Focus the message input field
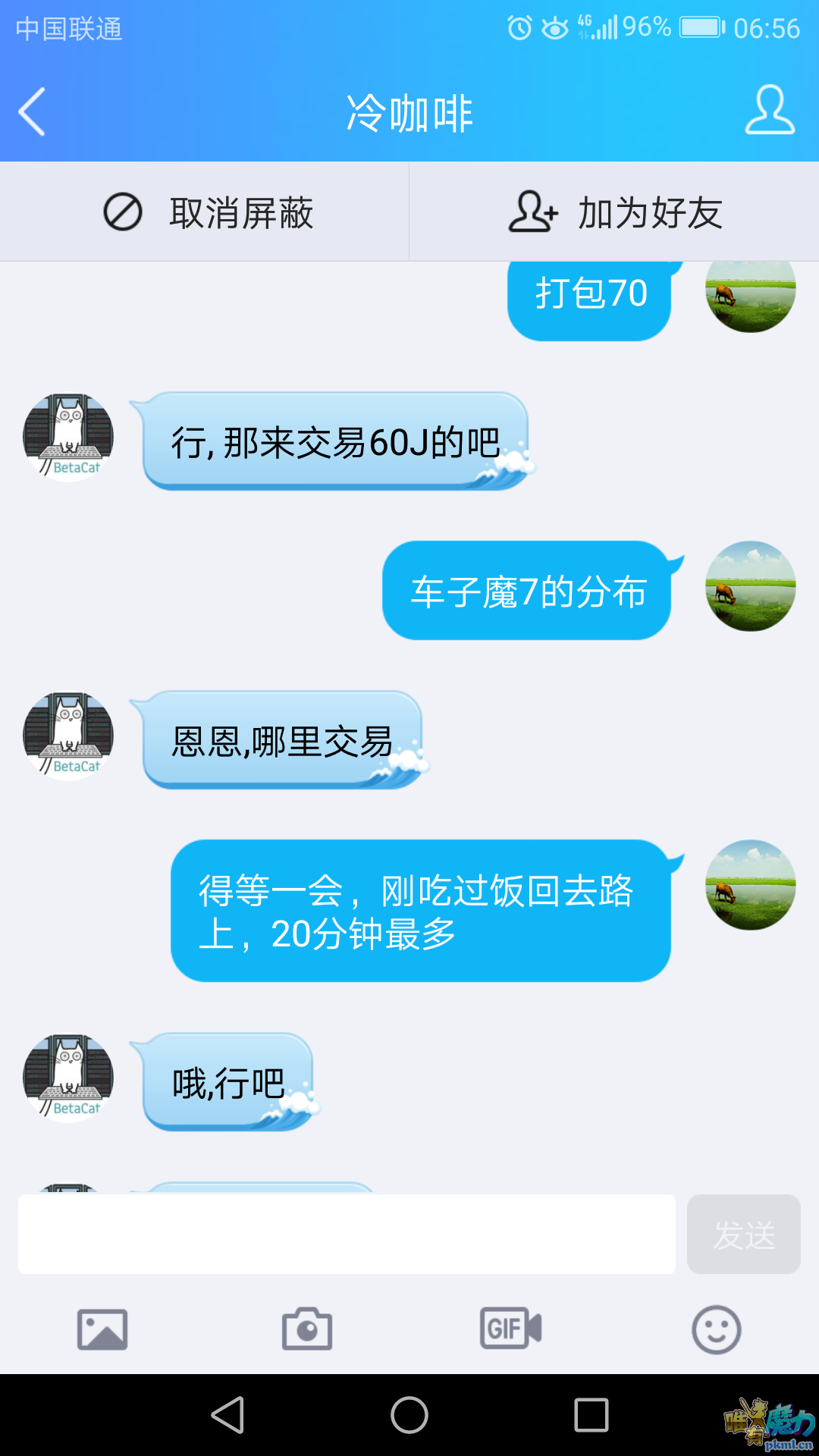The width and height of the screenshot is (819, 1456). [347, 1234]
